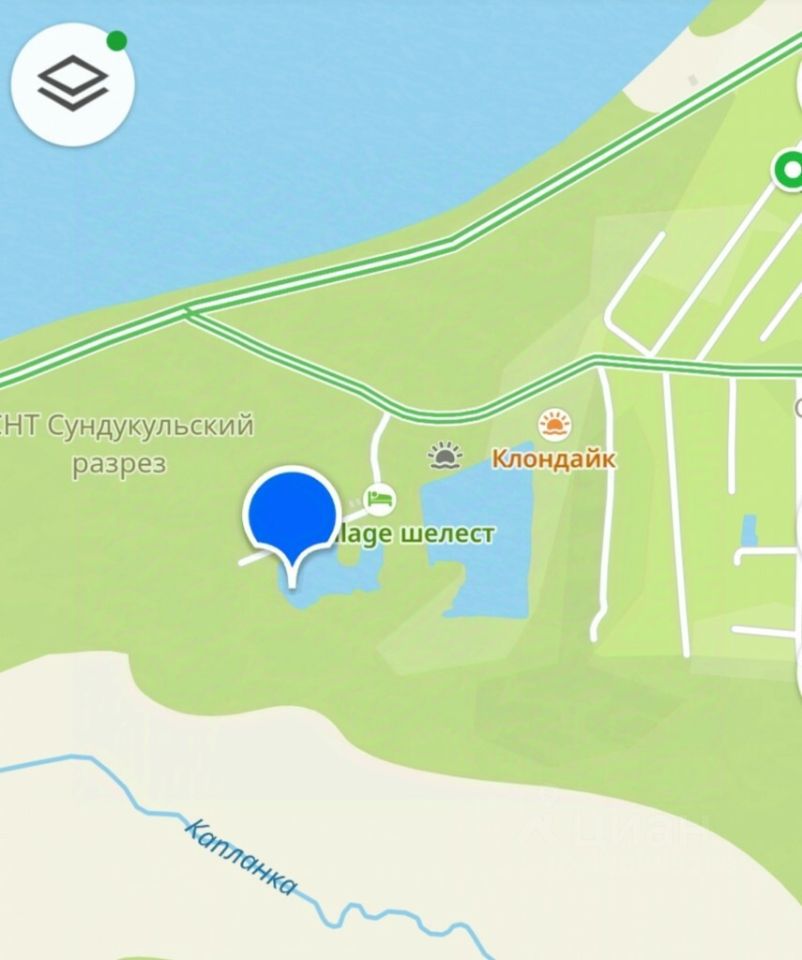Open the Village шелест hotel marker

tap(379, 497)
